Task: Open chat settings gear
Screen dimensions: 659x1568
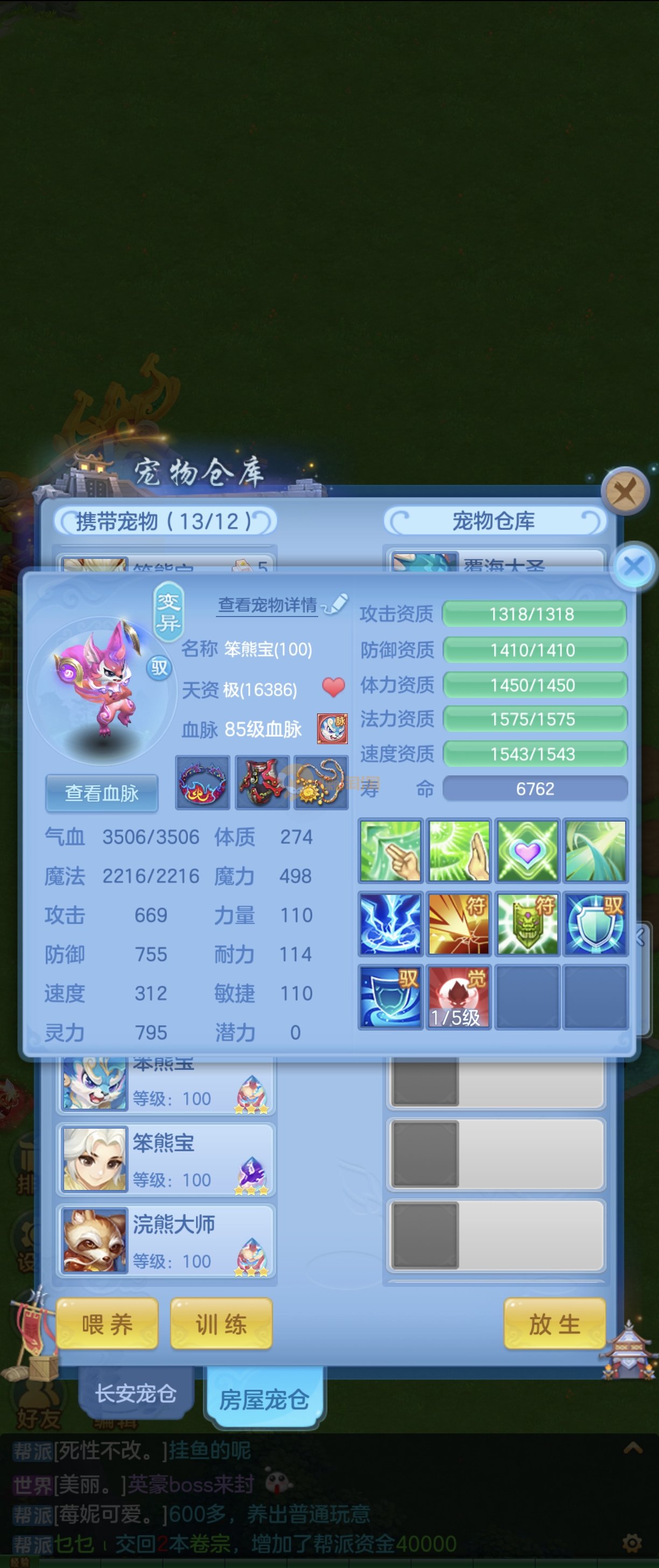Action: pos(632,1543)
